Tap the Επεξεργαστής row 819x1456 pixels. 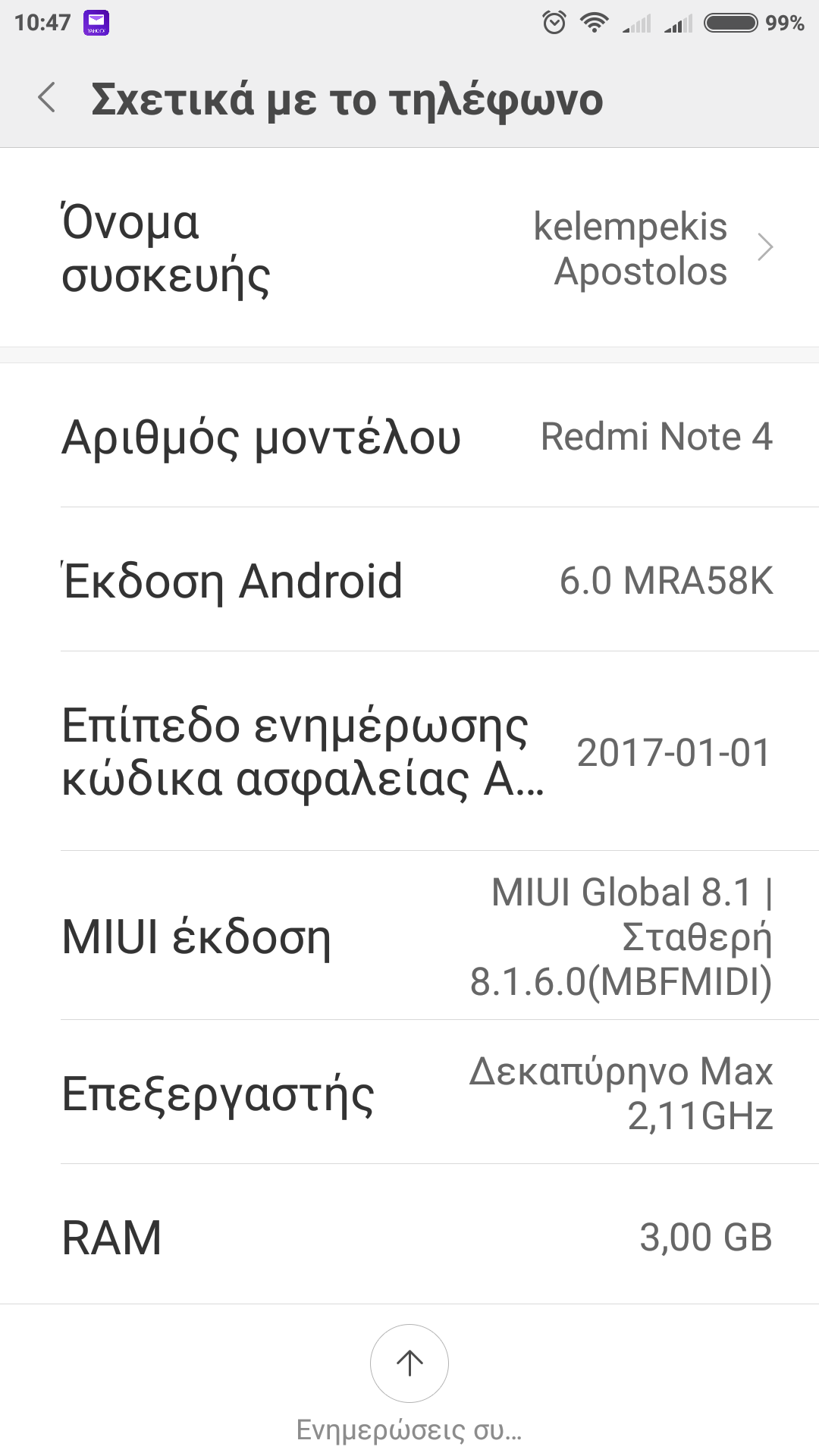[409, 1094]
